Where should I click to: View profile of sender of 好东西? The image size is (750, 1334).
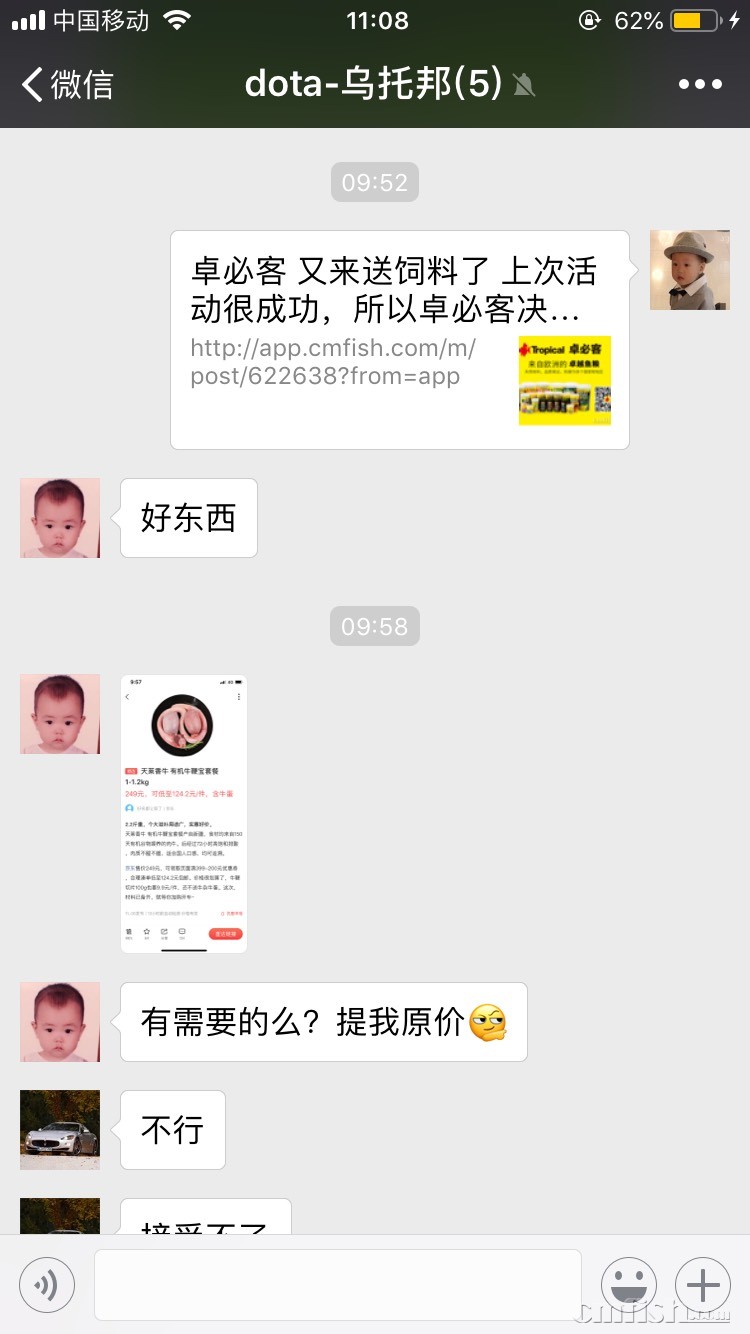[60, 518]
